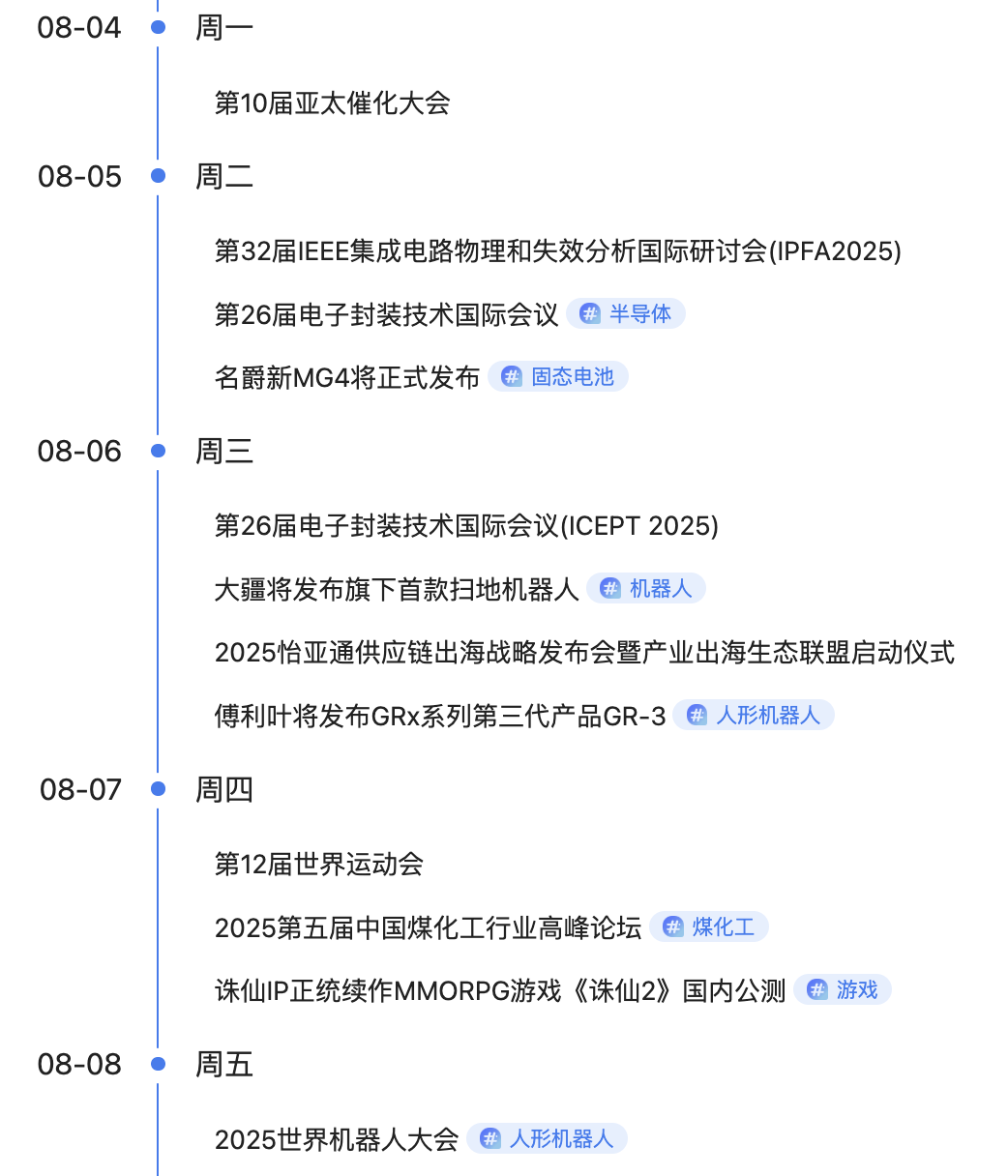Open 大疆将发布旗下首款扫地机器人 event
This screenshot has height=1176, width=1008.
[396, 589]
